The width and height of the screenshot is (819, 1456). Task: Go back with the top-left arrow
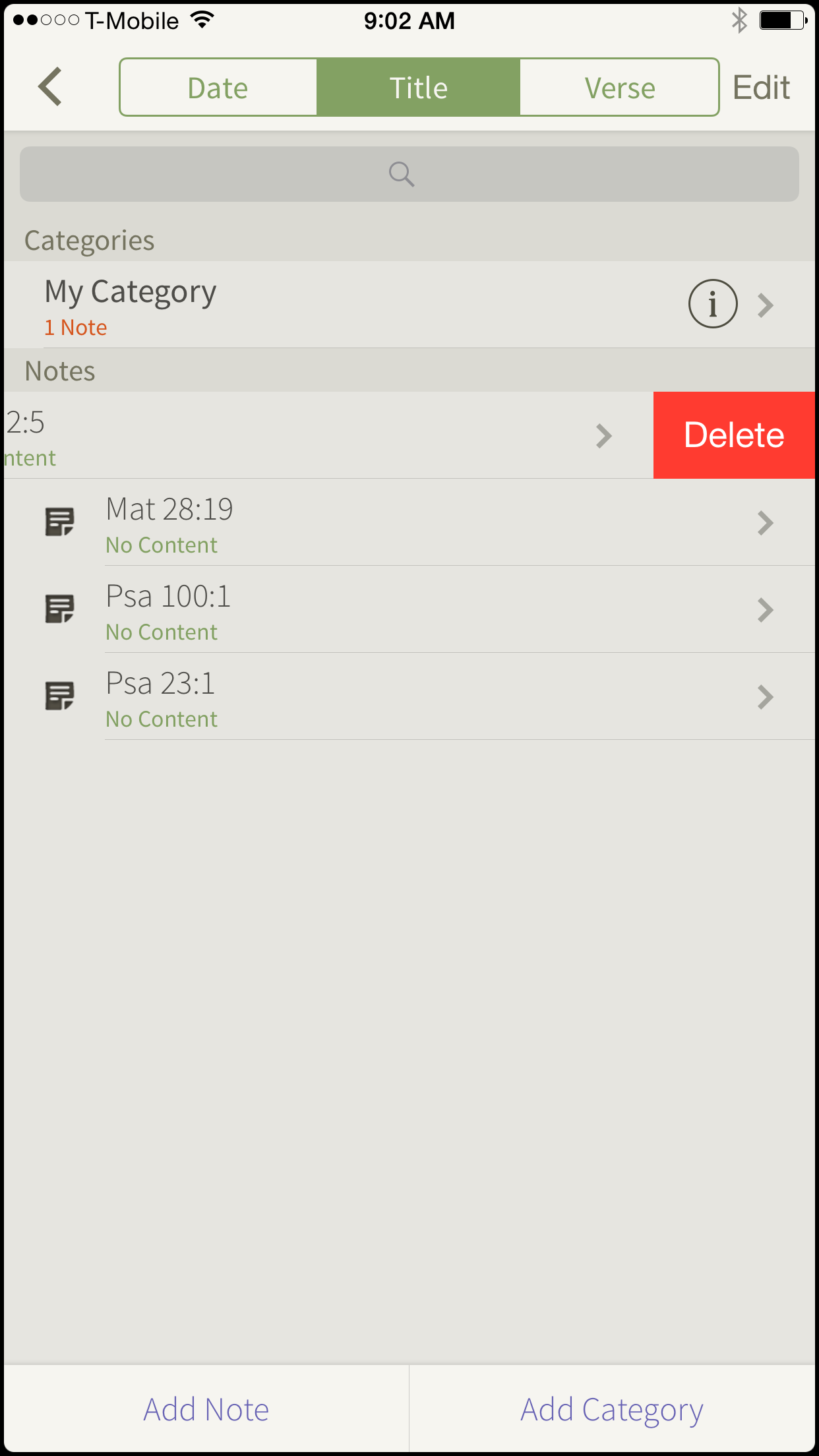(x=50, y=87)
